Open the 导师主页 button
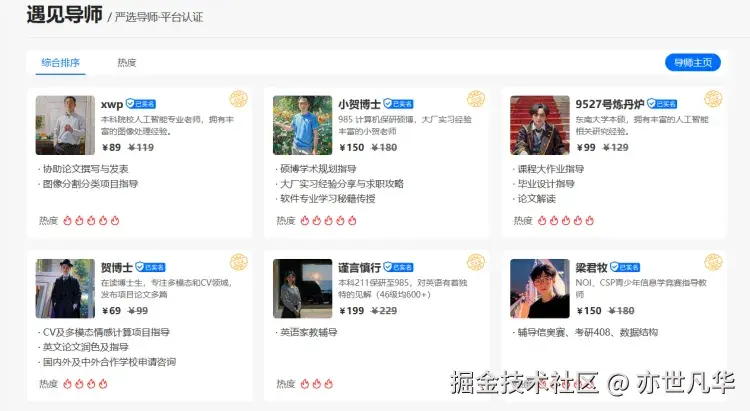Image resolution: width=750 pixels, height=411 pixels. pos(692,62)
